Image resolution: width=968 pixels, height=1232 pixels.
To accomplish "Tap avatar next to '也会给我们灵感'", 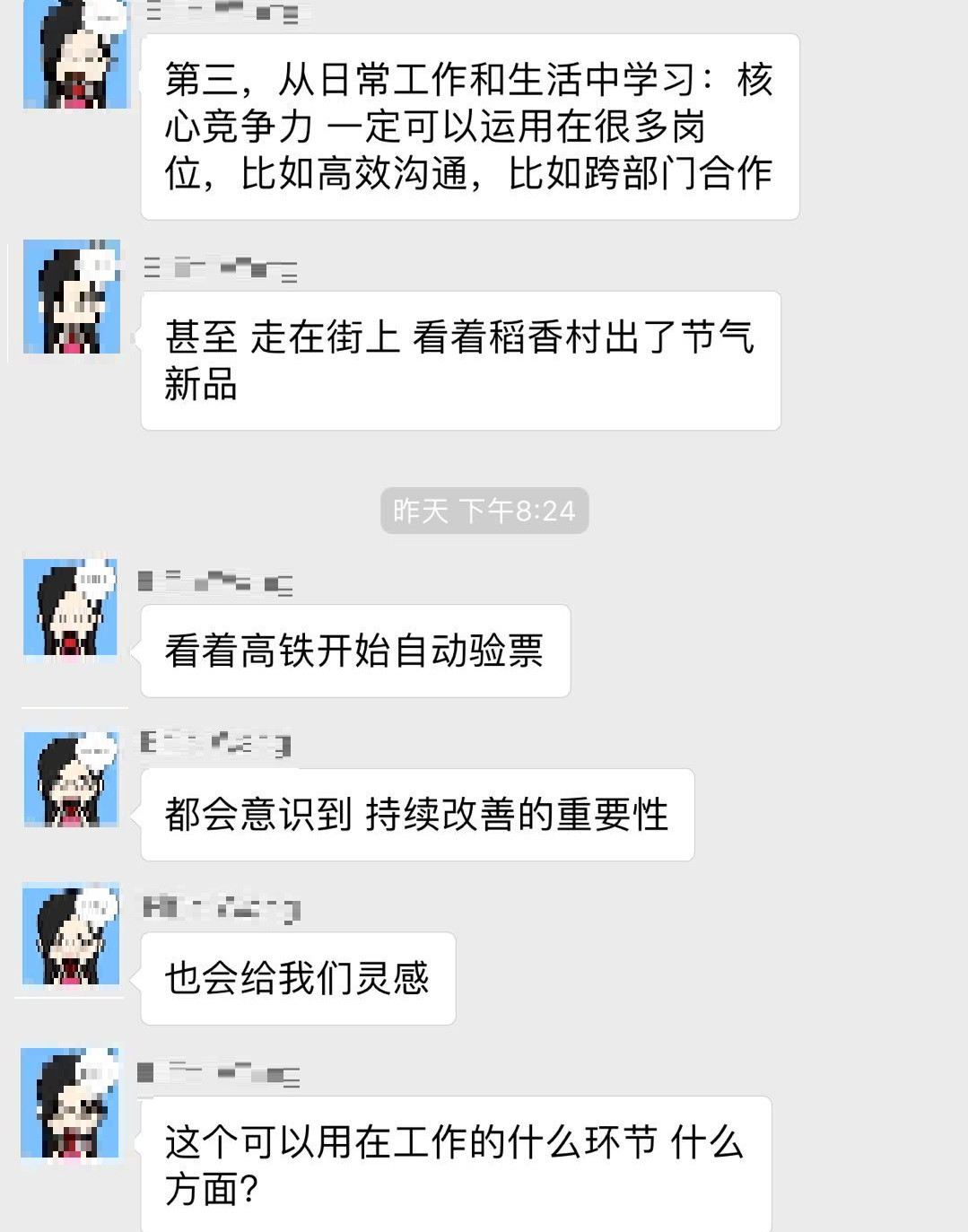I will [71, 937].
